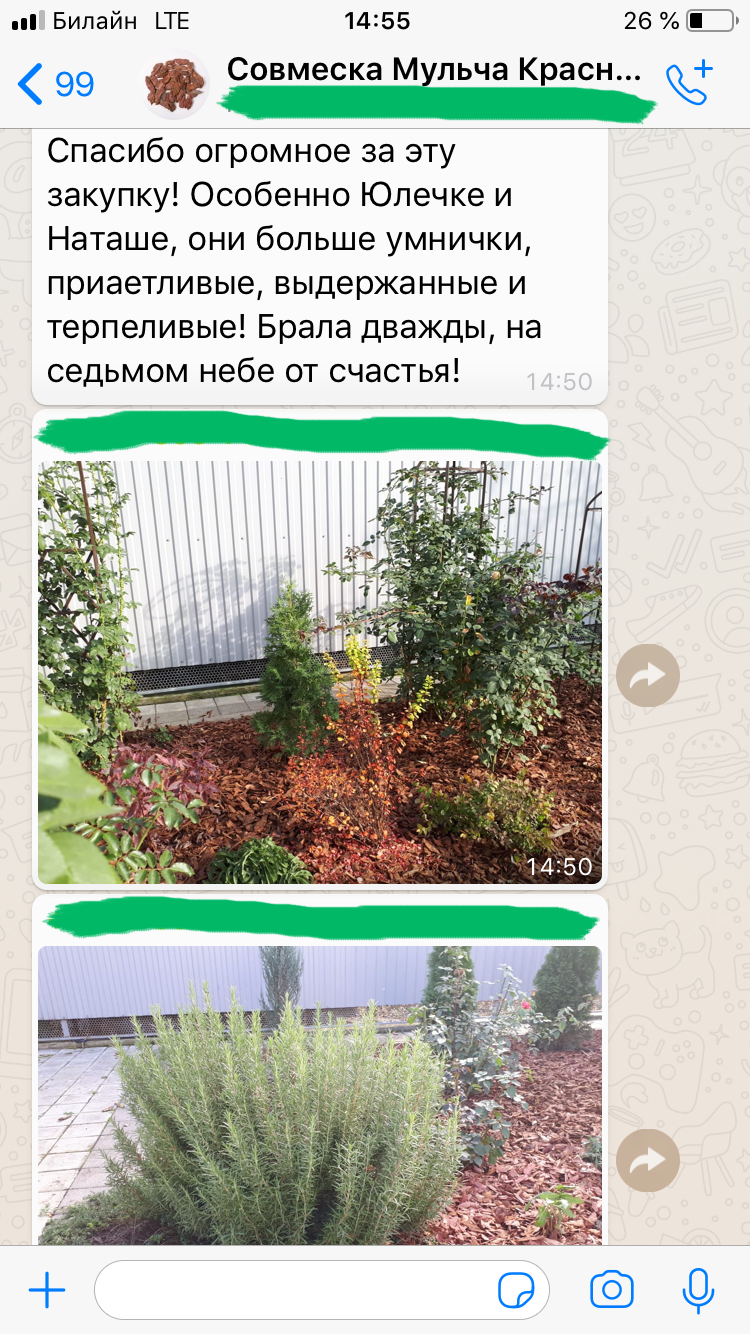Open the rosemary bush photo
The height and width of the screenshot is (1334, 750).
(320, 1095)
